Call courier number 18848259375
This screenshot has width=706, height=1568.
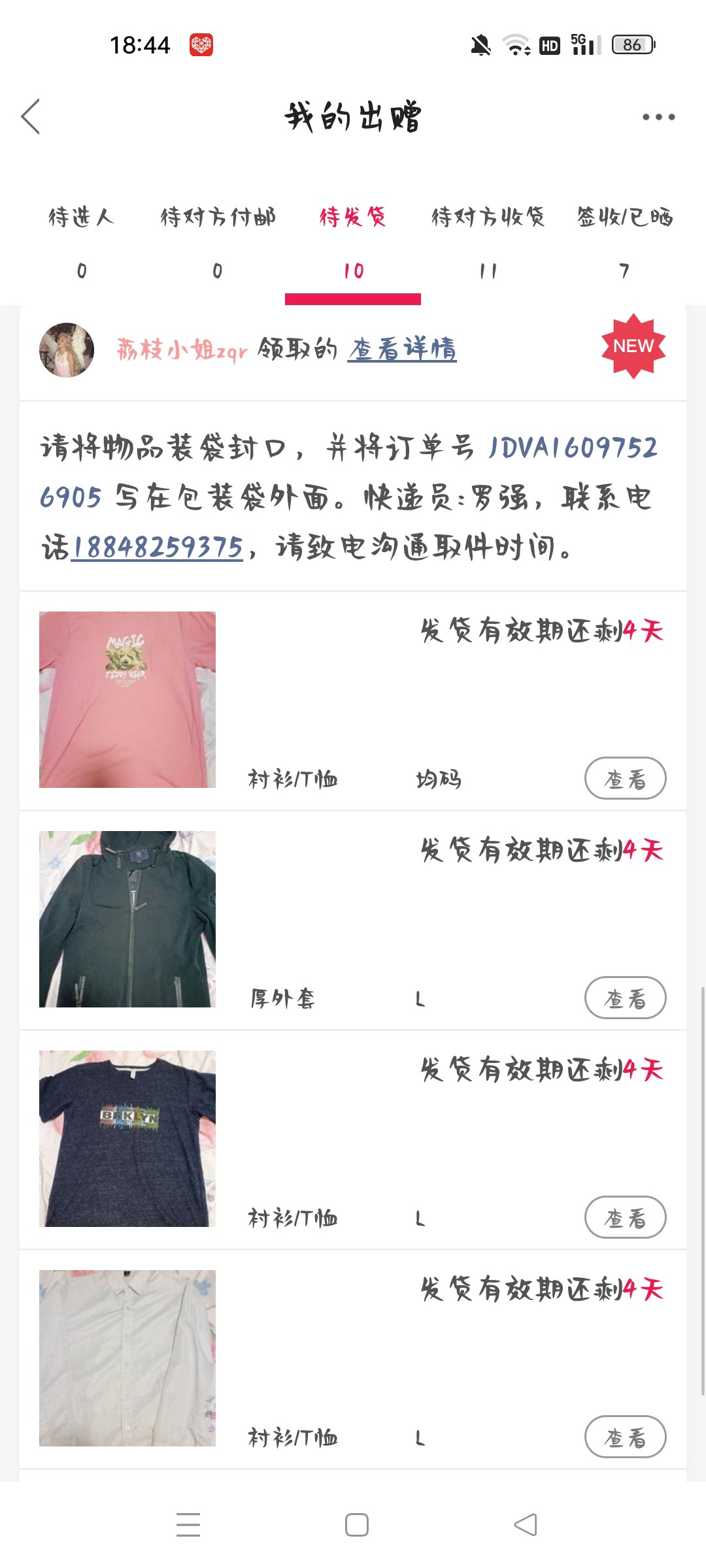[x=157, y=547]
